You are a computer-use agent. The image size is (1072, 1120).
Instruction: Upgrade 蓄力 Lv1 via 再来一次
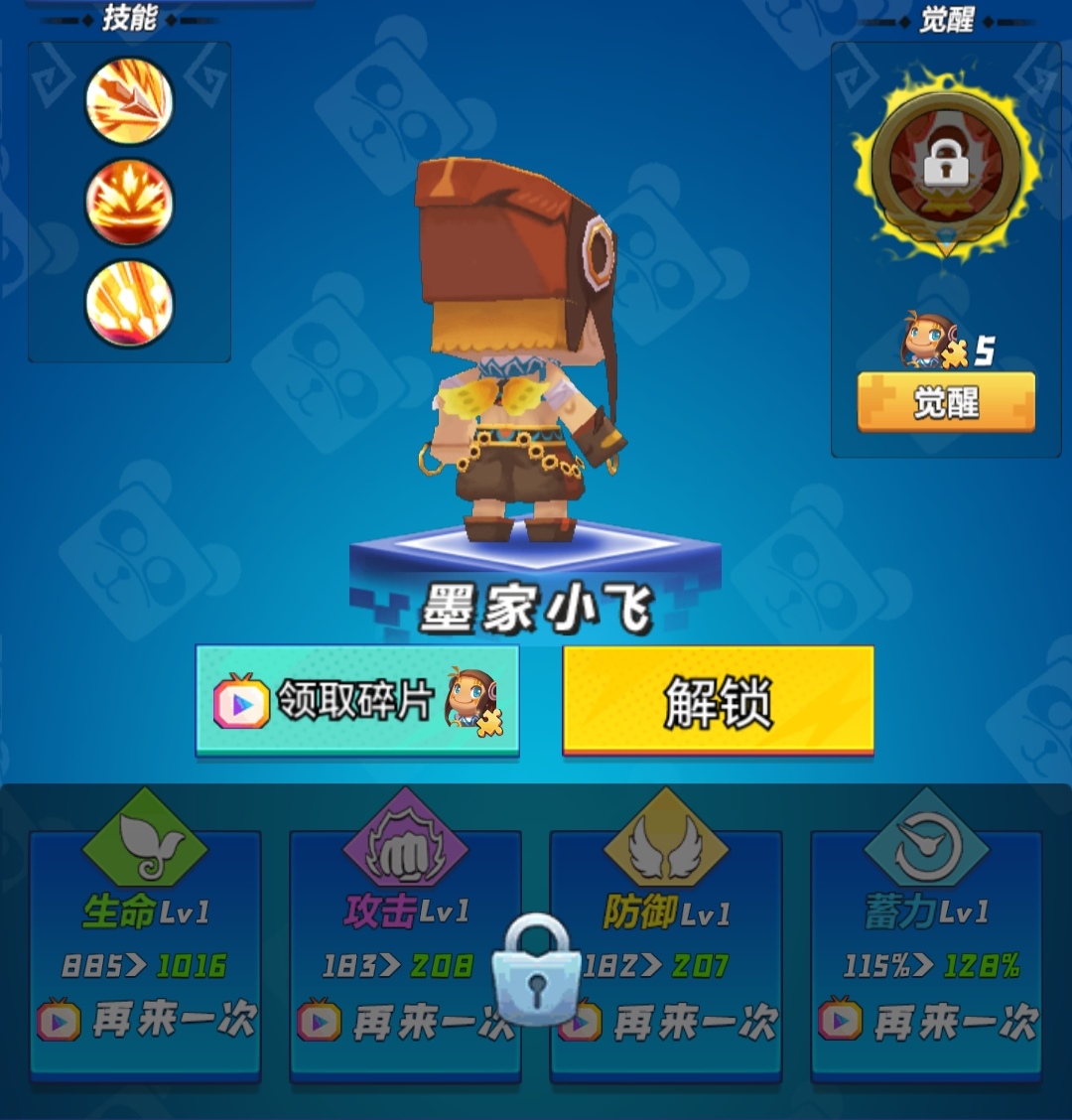click(x=927, y=1022)
